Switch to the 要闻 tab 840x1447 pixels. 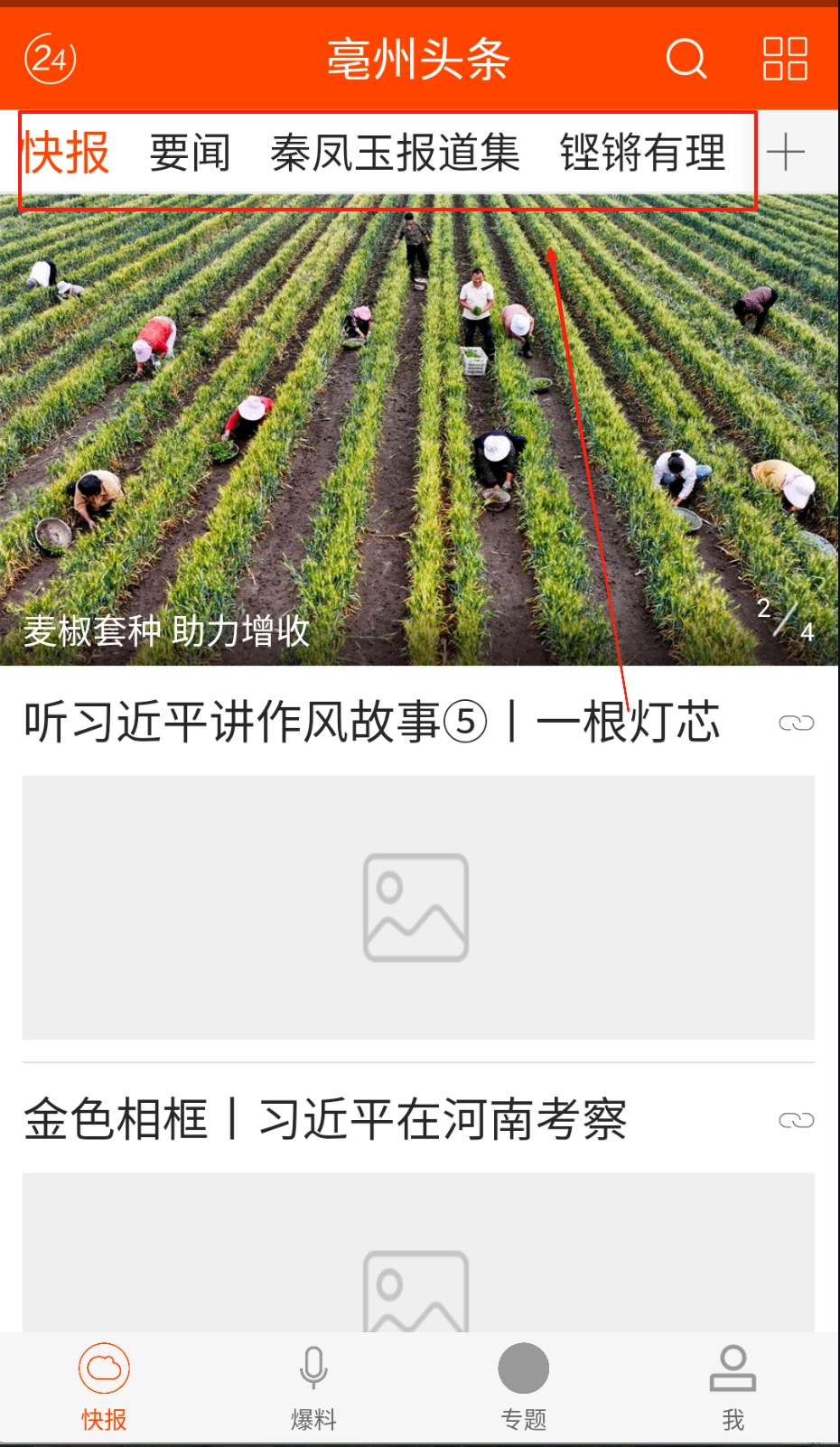pos(190,153)
